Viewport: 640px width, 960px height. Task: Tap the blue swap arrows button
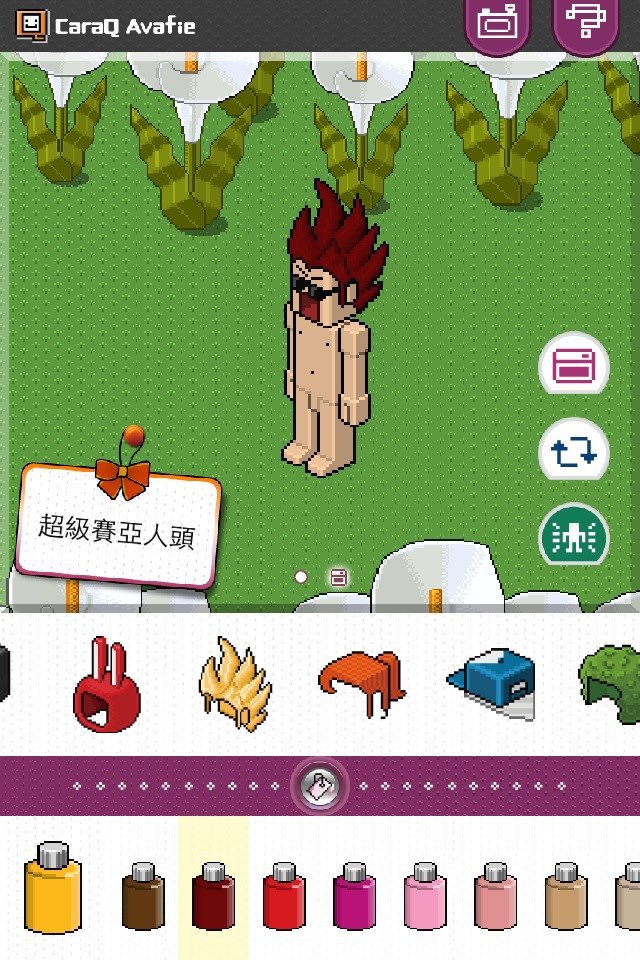point(574,452)
